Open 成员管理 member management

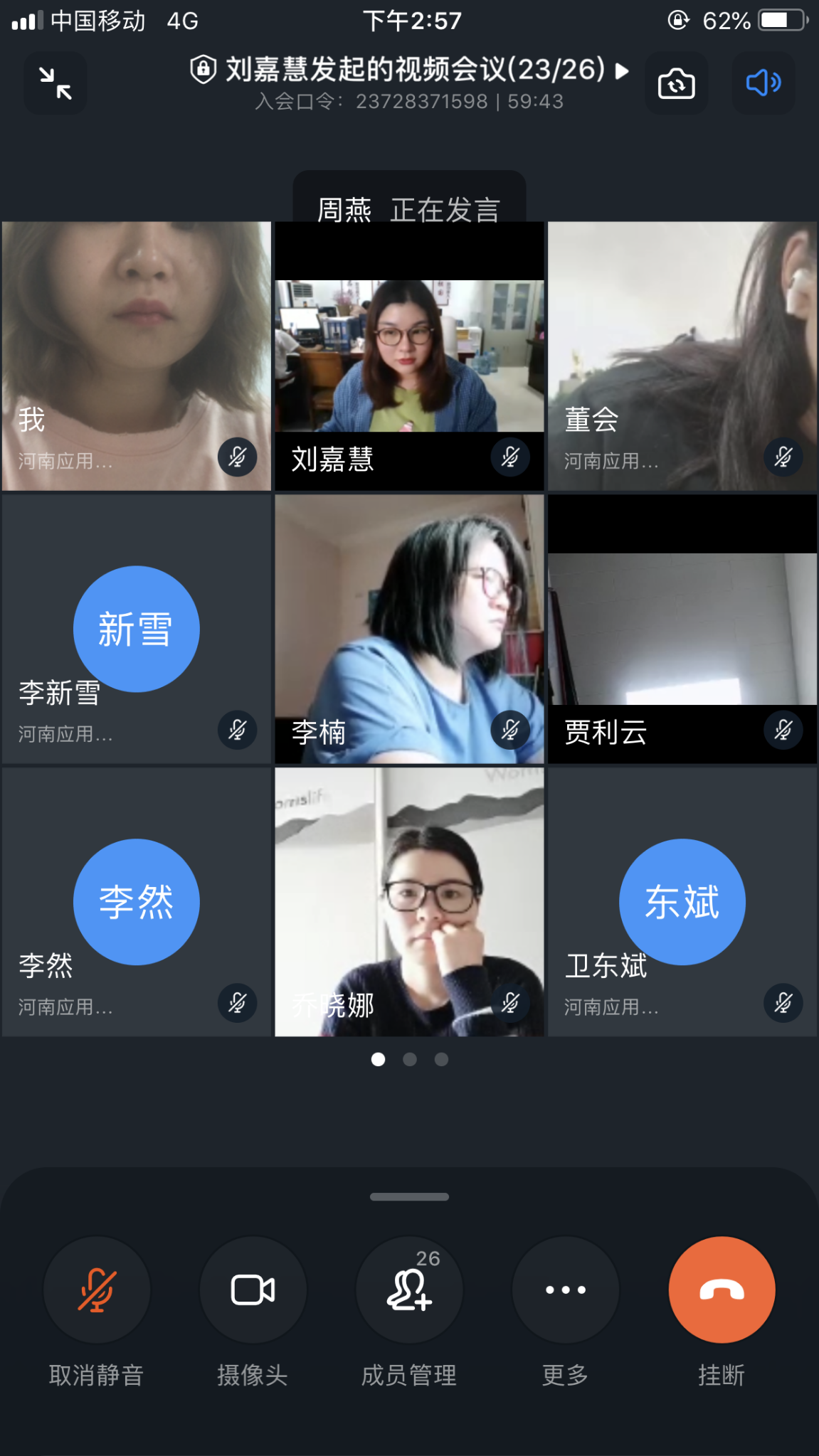point(409,1290)
